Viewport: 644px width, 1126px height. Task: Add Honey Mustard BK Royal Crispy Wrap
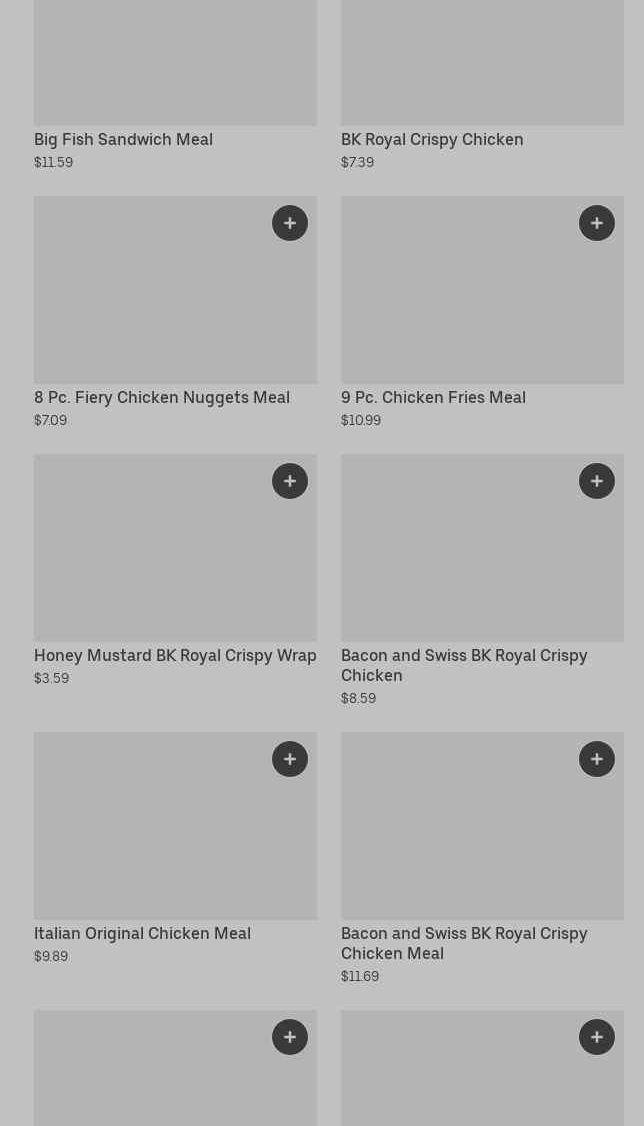[x=289, y=481]
